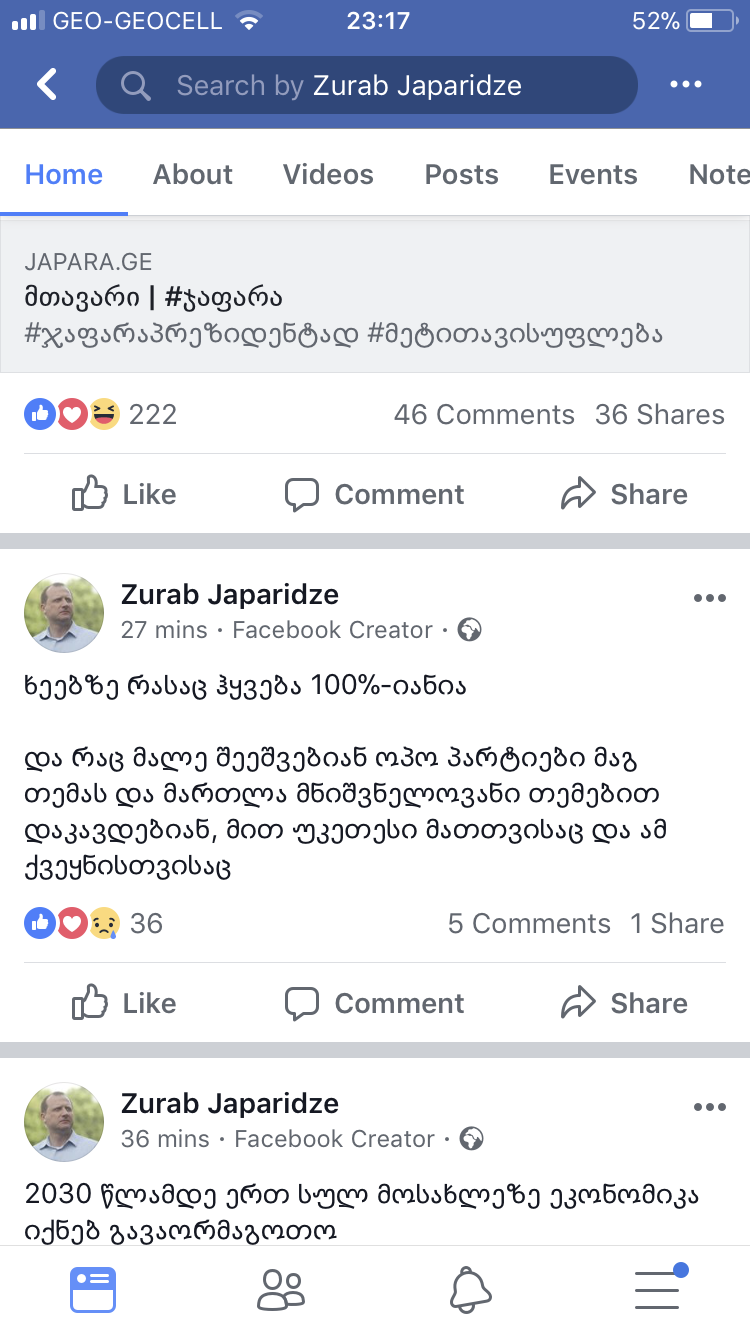Like the post from 27 mins ago
The image size is (750, 1334).
tap(124, 1003)
